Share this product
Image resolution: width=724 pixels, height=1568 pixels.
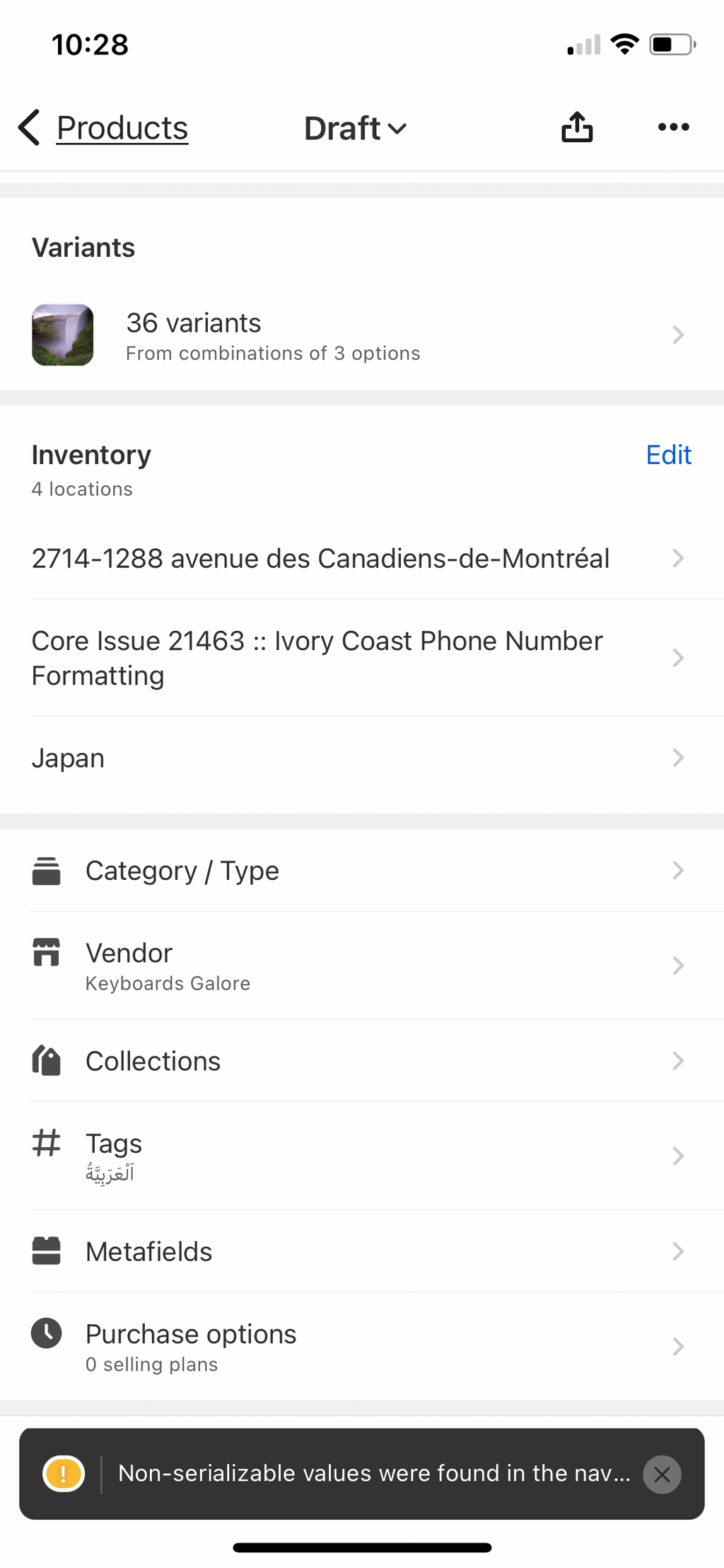click(577, 127)
